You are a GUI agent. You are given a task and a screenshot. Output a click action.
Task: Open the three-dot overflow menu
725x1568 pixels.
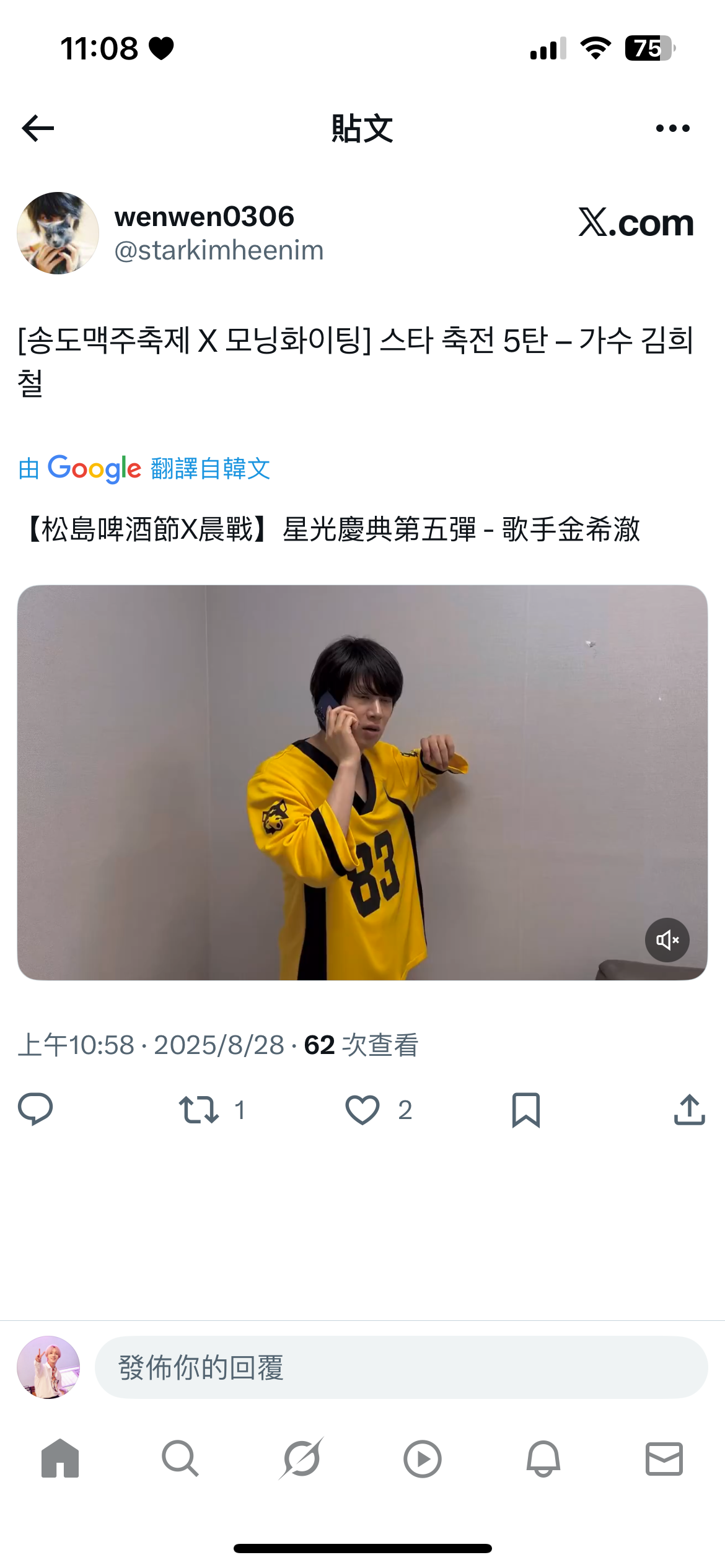tap(672, 128)
